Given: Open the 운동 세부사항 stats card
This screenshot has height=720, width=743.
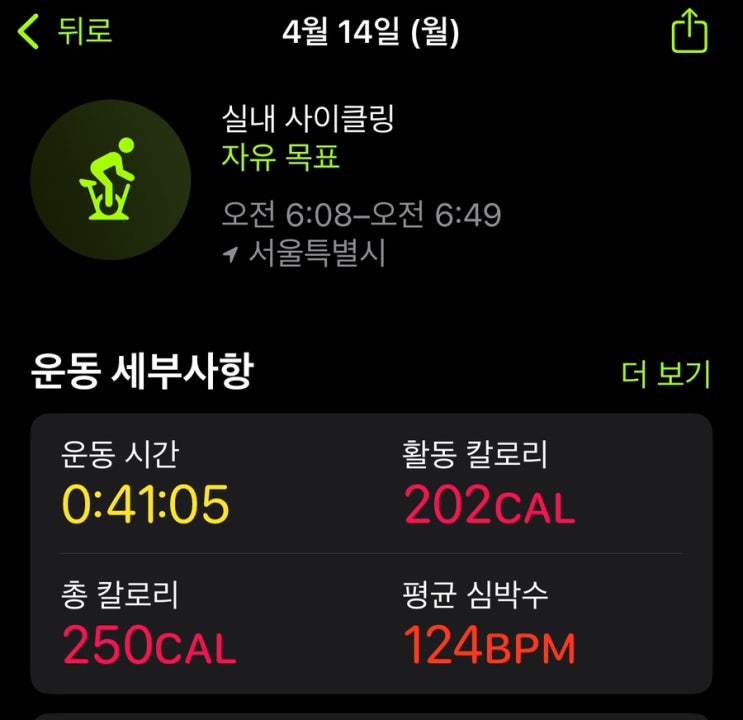Looking at the screenshot, I should coord(371,552).
